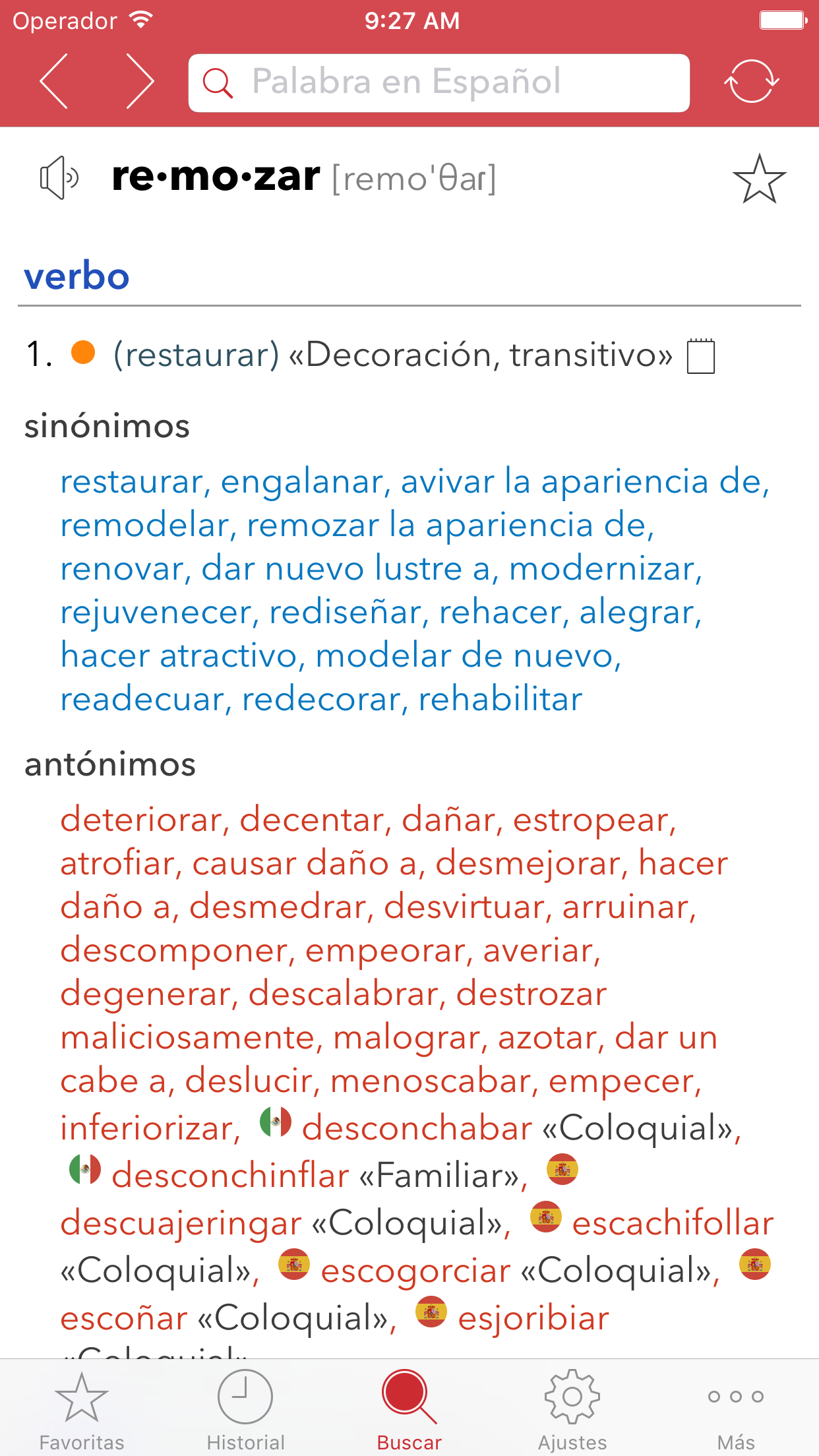Open the Buscar tab
The image size is (819, 1456).
[408, 1398]
